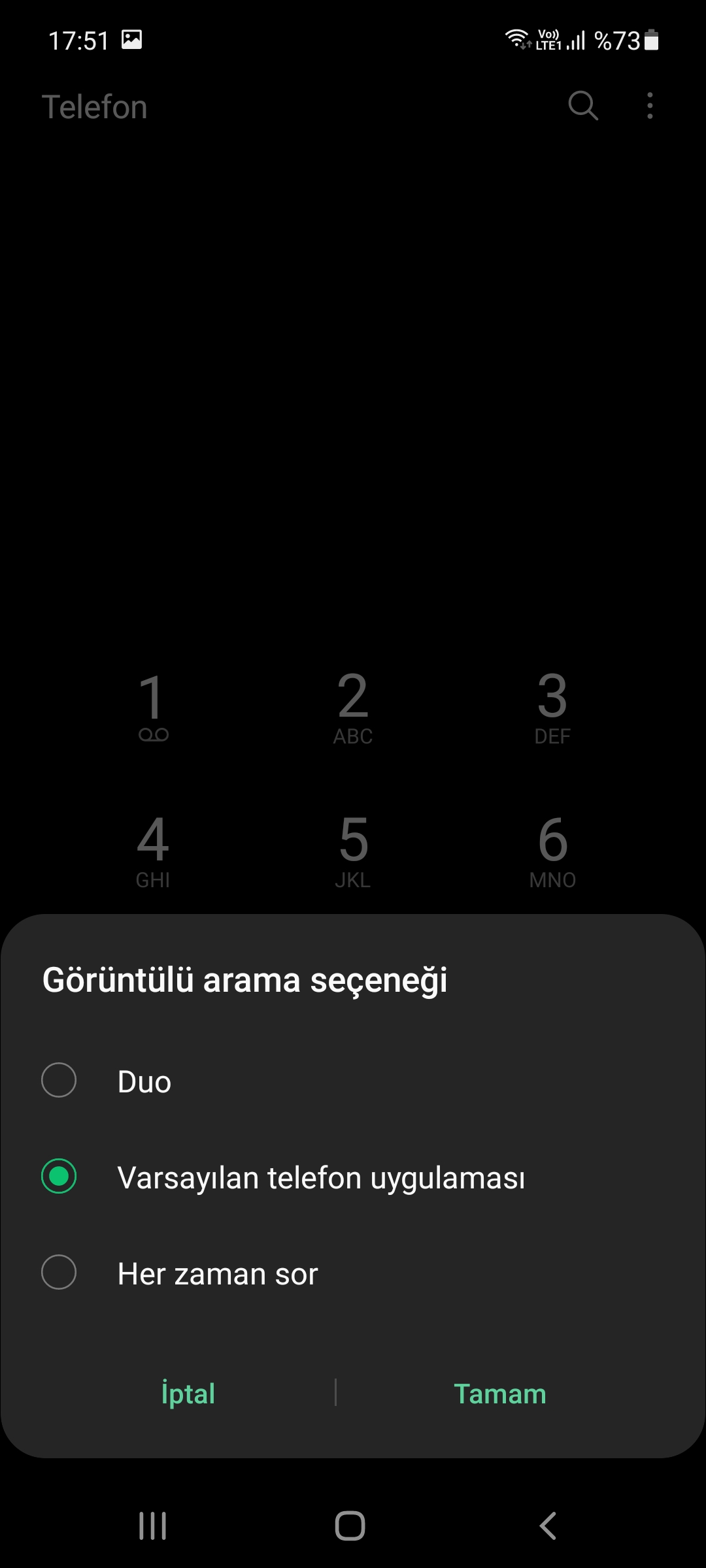Open recent apps from navigation bar
The image size is (706, 1568).
coord(153,1526)
